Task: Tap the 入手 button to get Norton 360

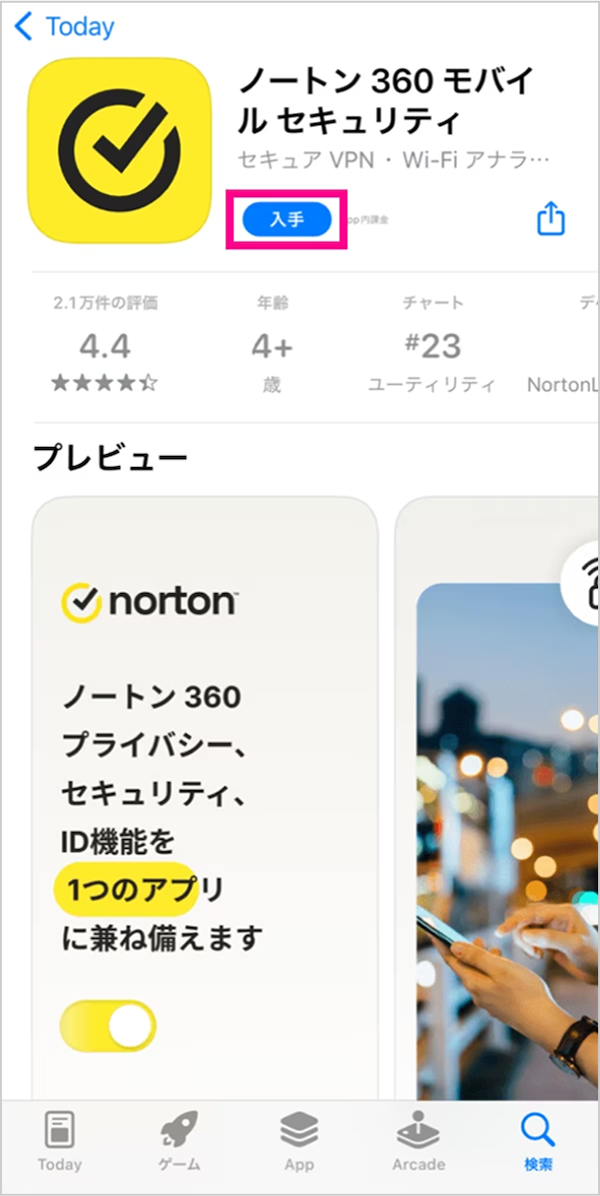Action: pos(287,218)
